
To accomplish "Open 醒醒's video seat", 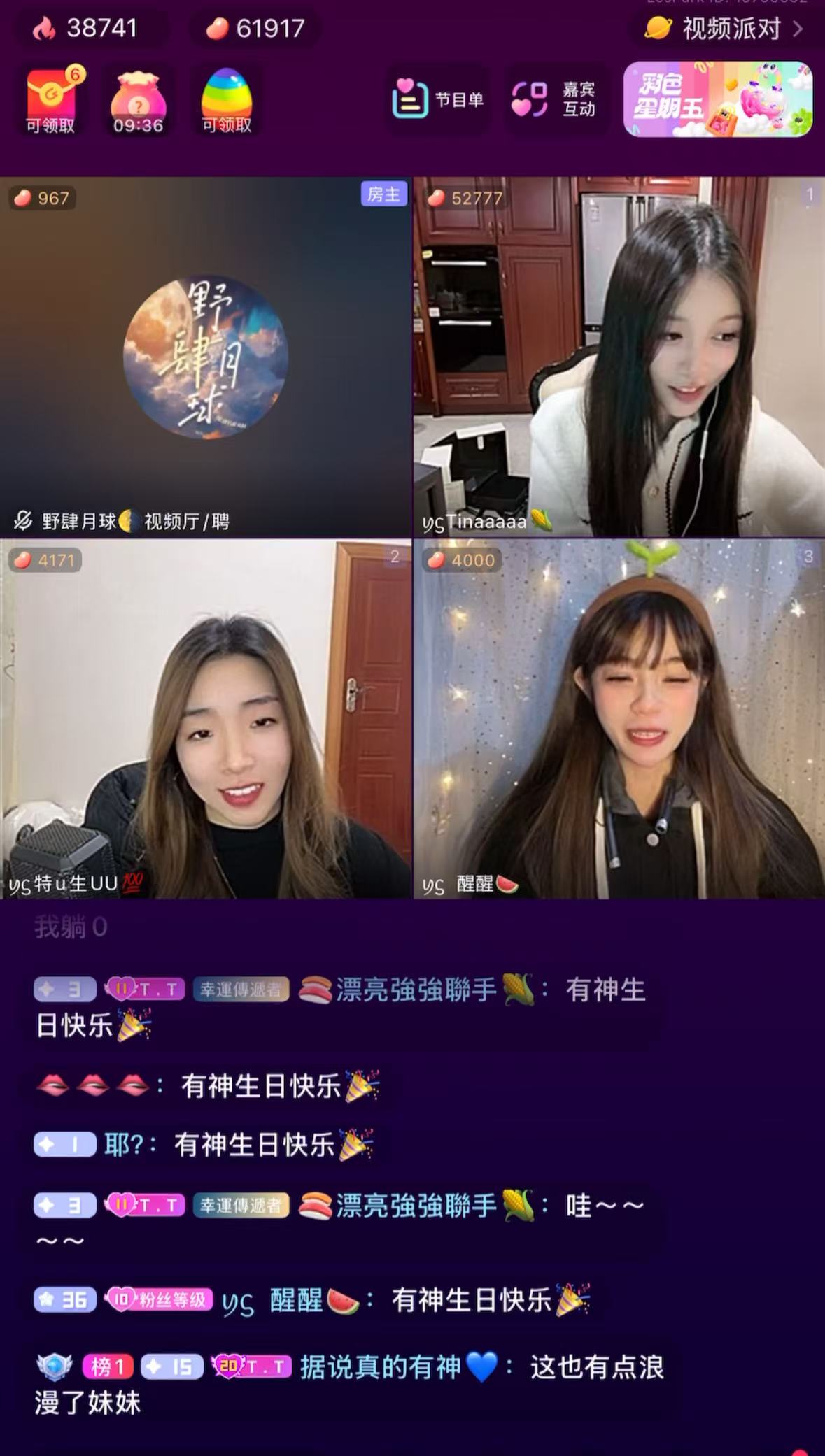I will (x=619, y=719).
